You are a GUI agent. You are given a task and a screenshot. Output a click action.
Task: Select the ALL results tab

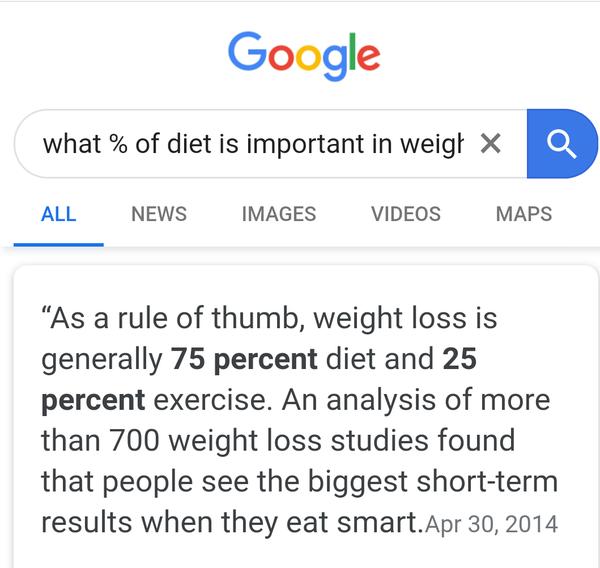[58, 214]
